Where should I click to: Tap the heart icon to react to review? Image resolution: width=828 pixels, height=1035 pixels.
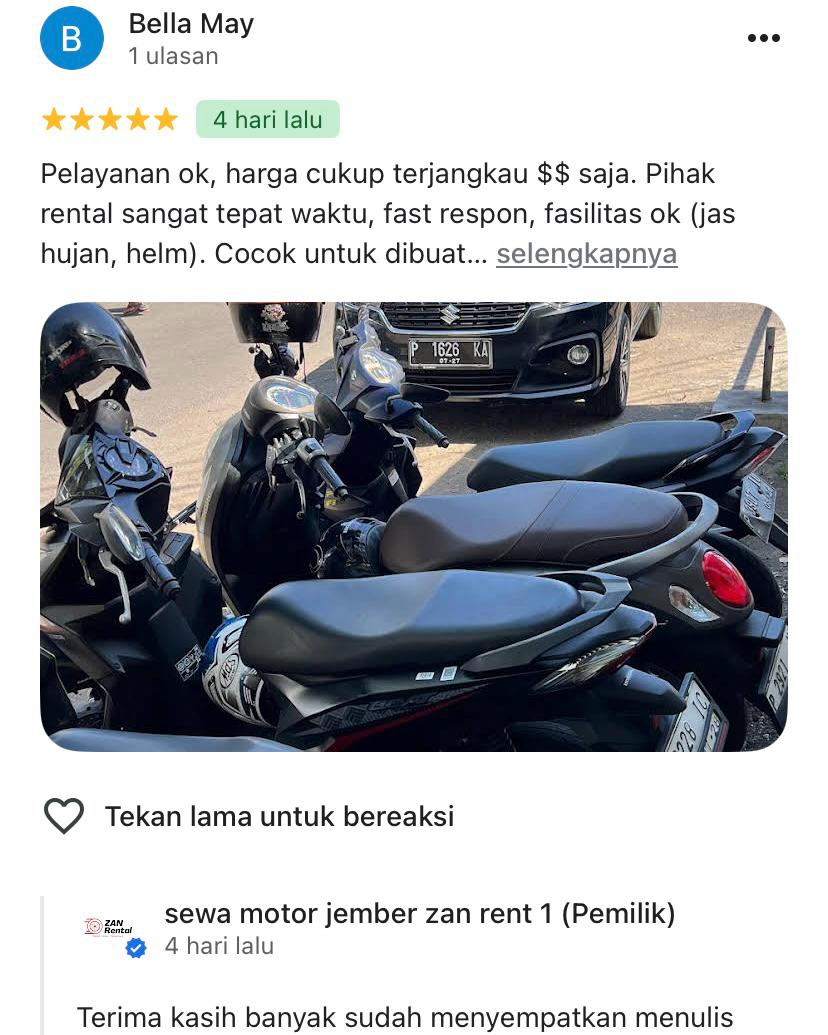[x=64, y=816]
